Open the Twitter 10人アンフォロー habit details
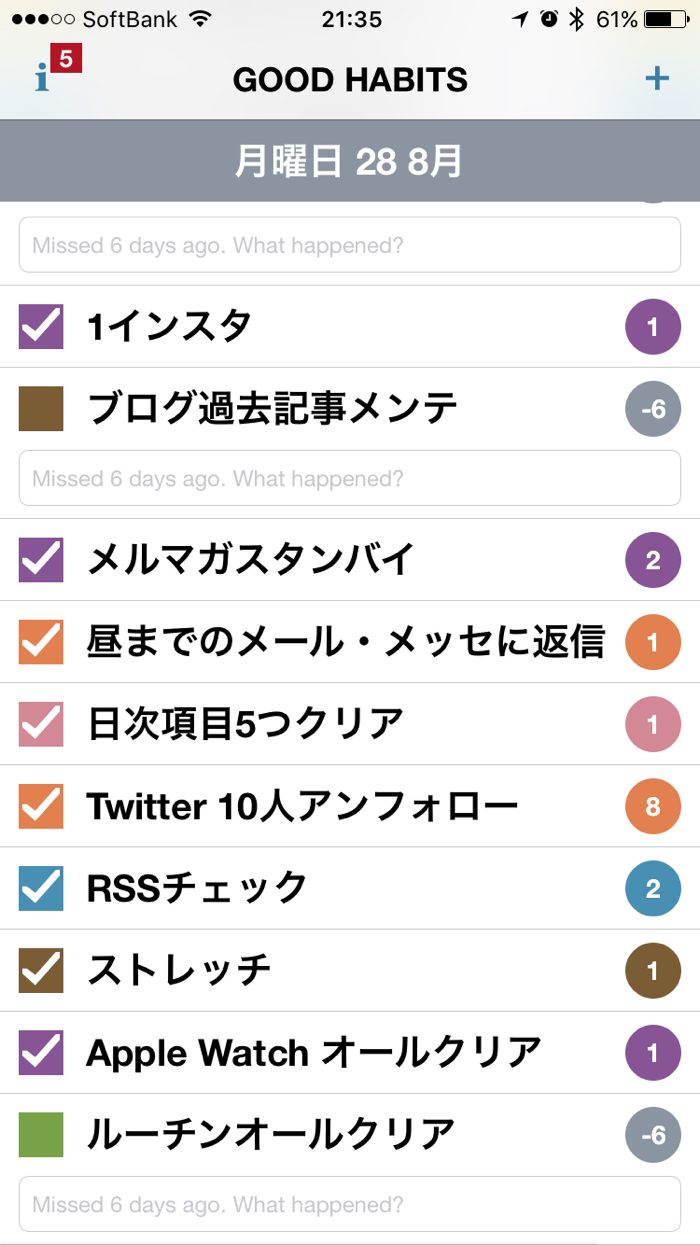This screenshot has height=1245, width=700. coord(302,806)
